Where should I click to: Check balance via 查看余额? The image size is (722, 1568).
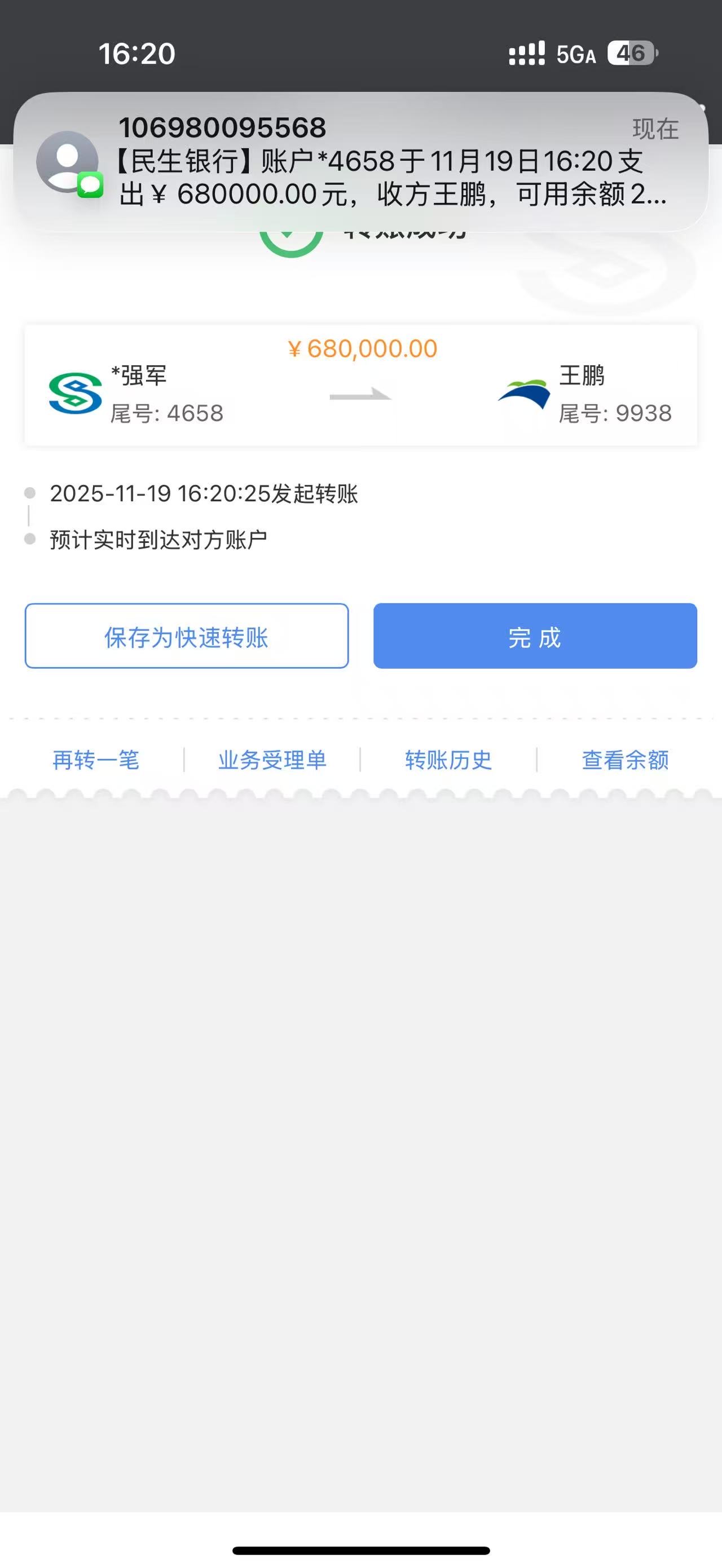[x=625, y=760]
